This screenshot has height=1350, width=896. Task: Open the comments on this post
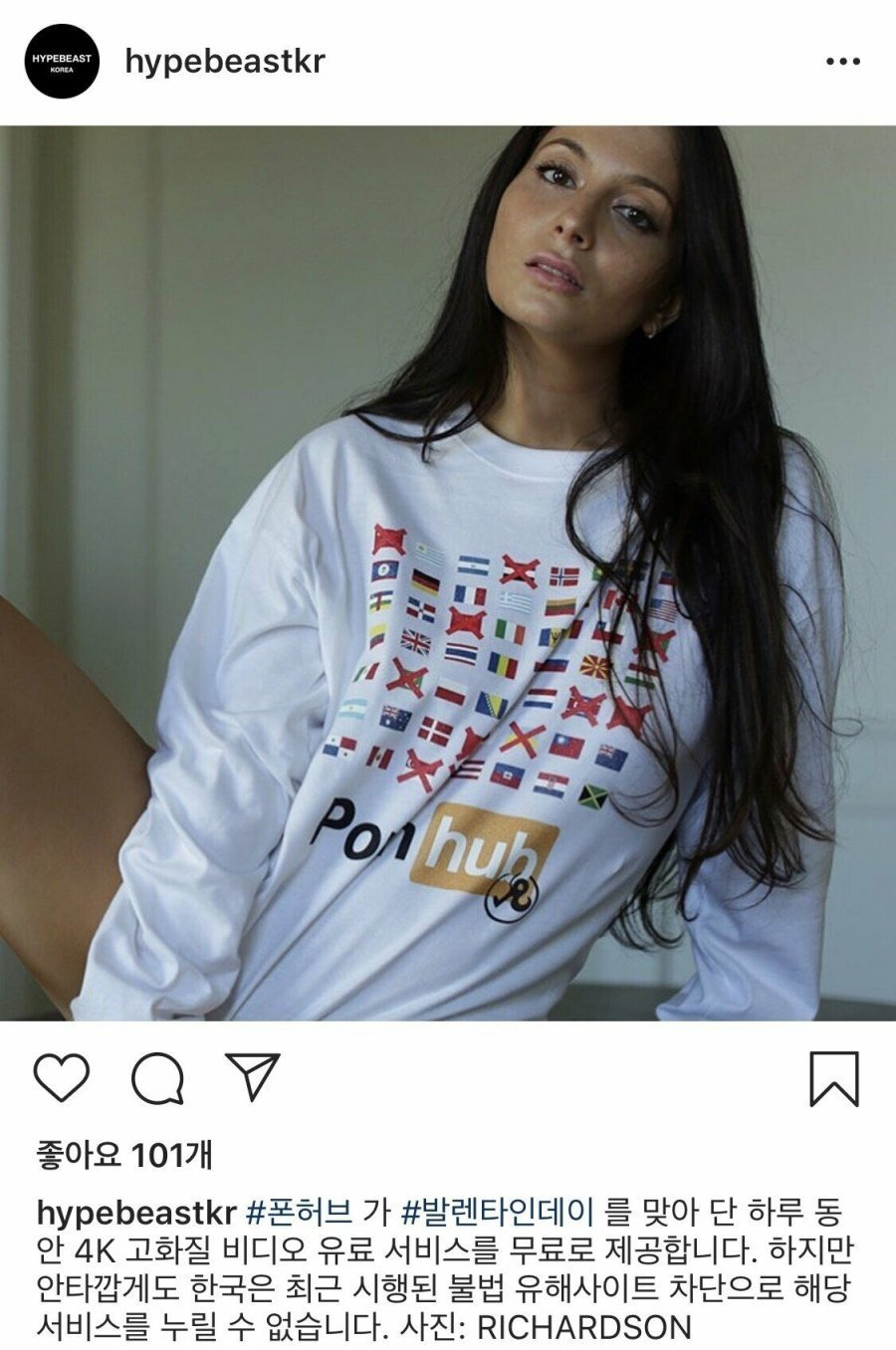point(157,1078)
